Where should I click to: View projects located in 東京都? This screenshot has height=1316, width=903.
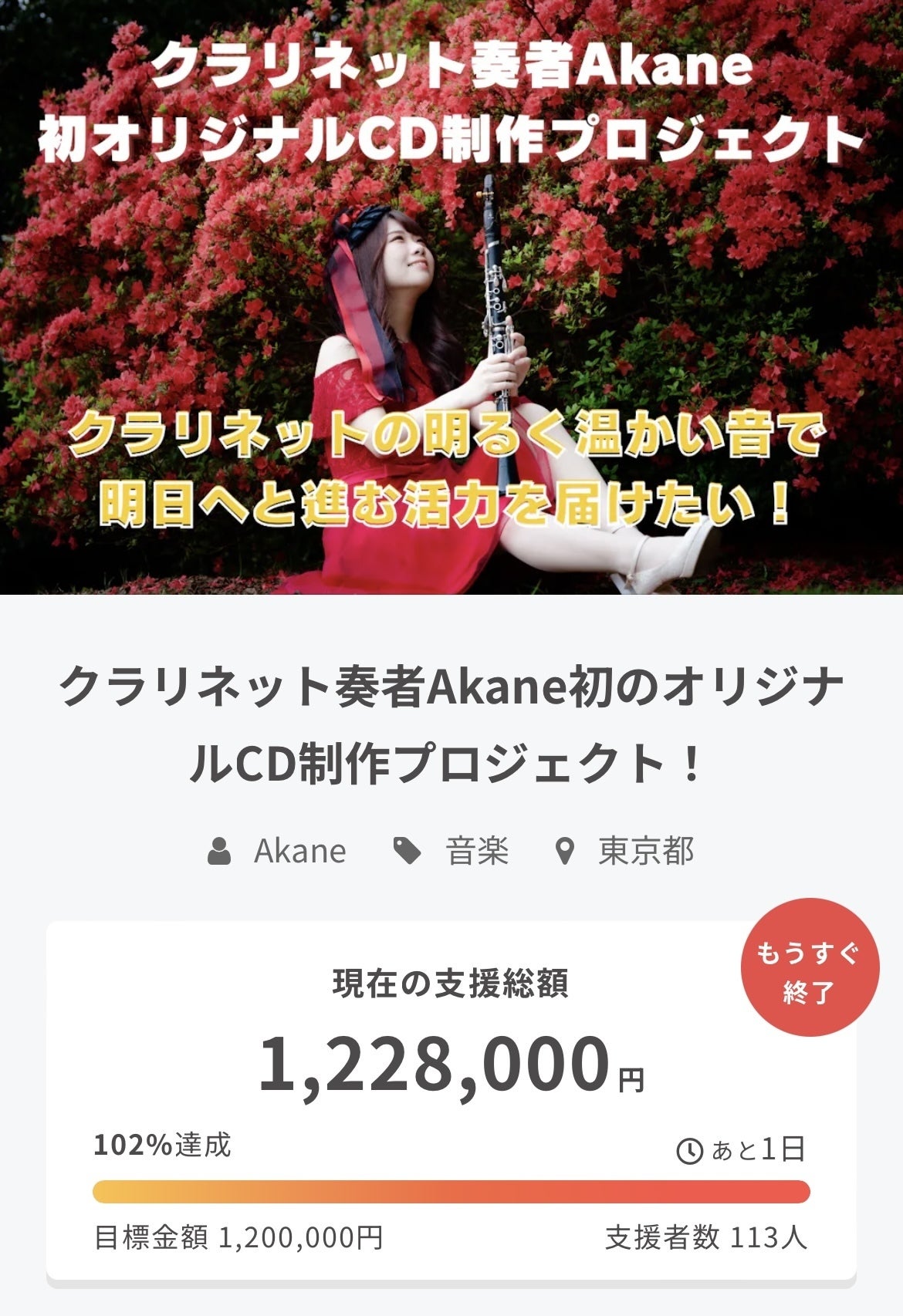tap(645, 852)
